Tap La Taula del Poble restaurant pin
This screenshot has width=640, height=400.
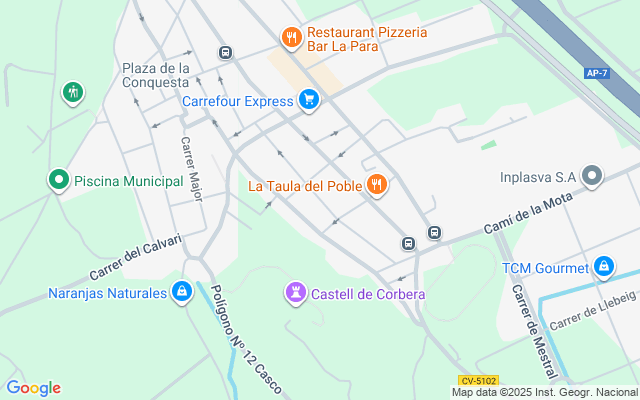tap(377, 184)
